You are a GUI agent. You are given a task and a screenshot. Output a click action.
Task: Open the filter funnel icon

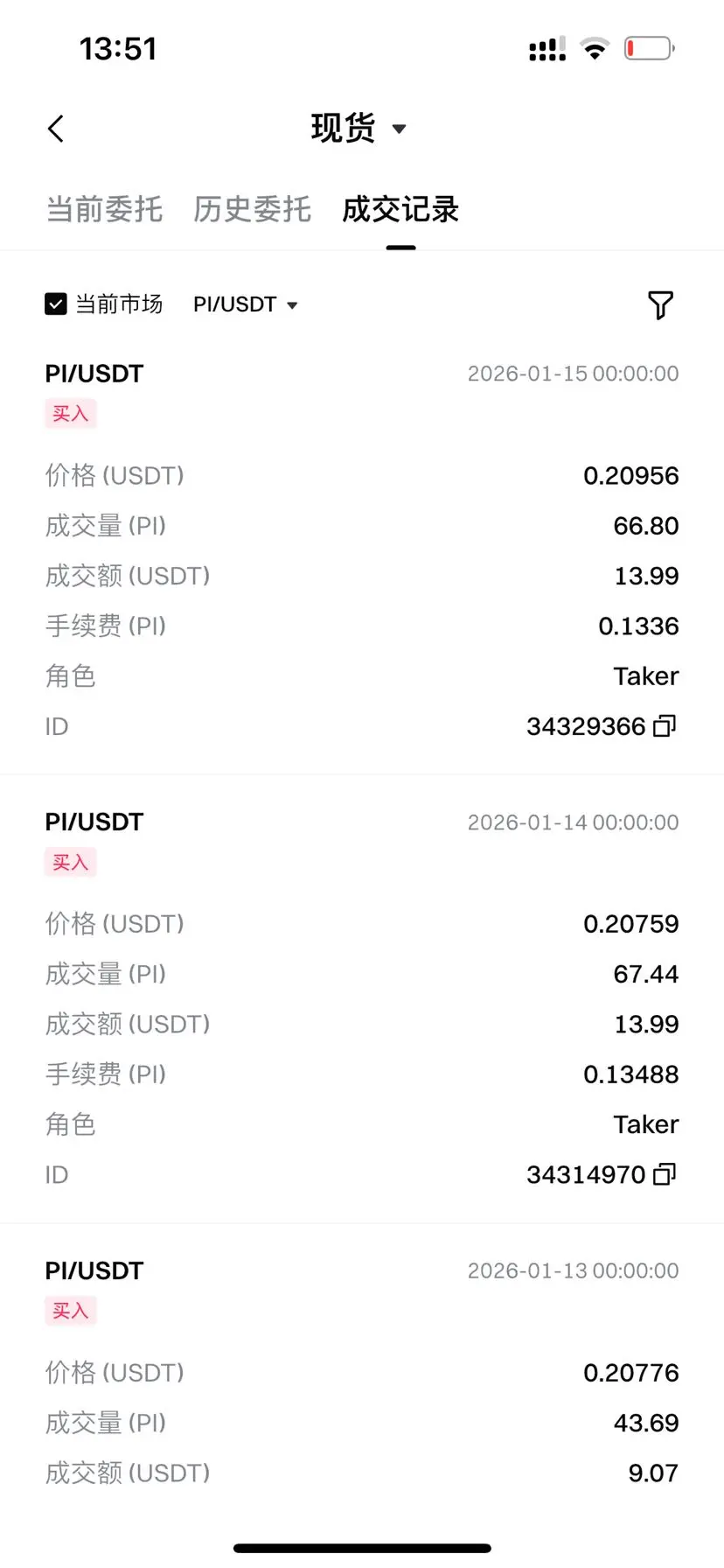[x=660, y=304]
